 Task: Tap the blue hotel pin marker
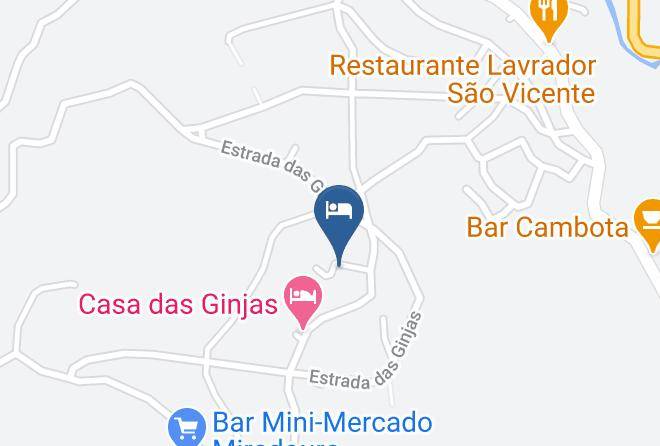(x=340, y=213)
